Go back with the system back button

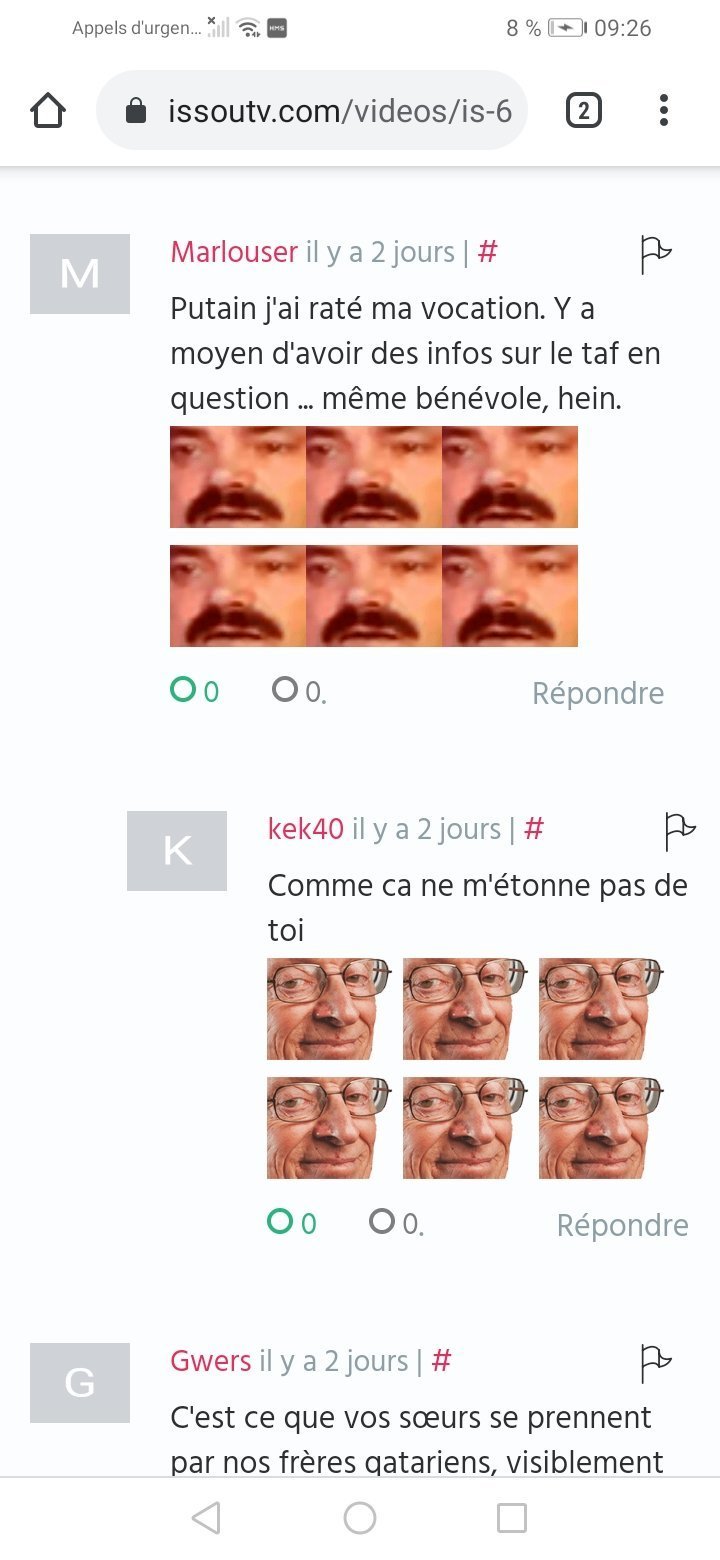(x=206, y=1518)
